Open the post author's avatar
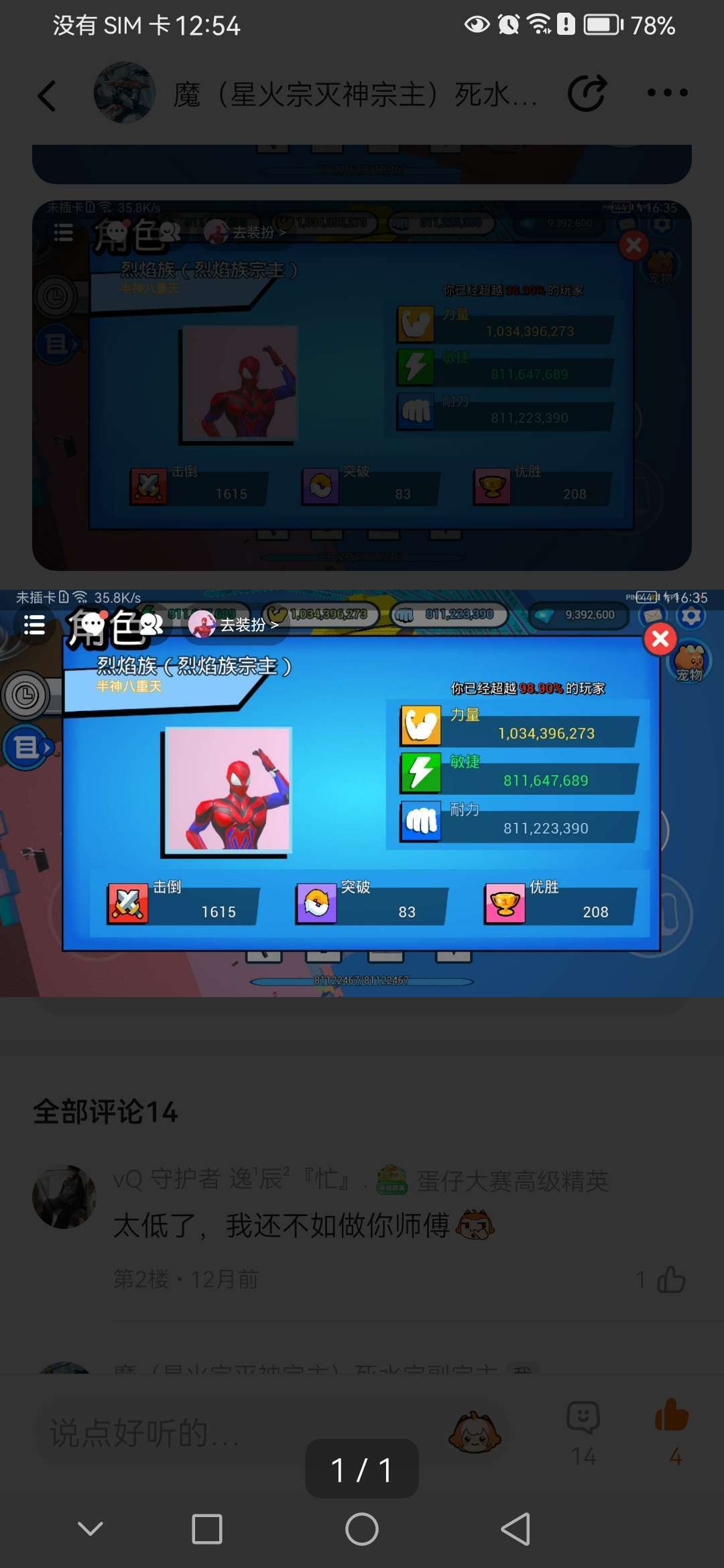The height and width of the screenshot is (1568, 724). tap(125, 93)
